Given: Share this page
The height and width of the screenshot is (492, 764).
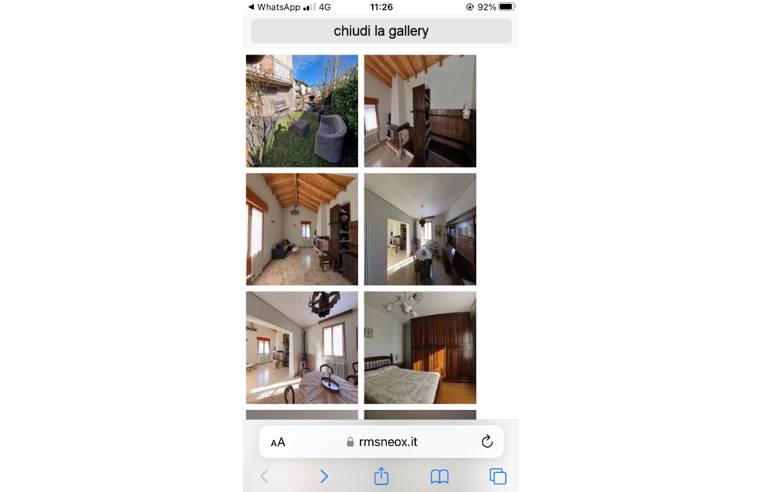Looking at the screenshot, I should tap(381, 477).
